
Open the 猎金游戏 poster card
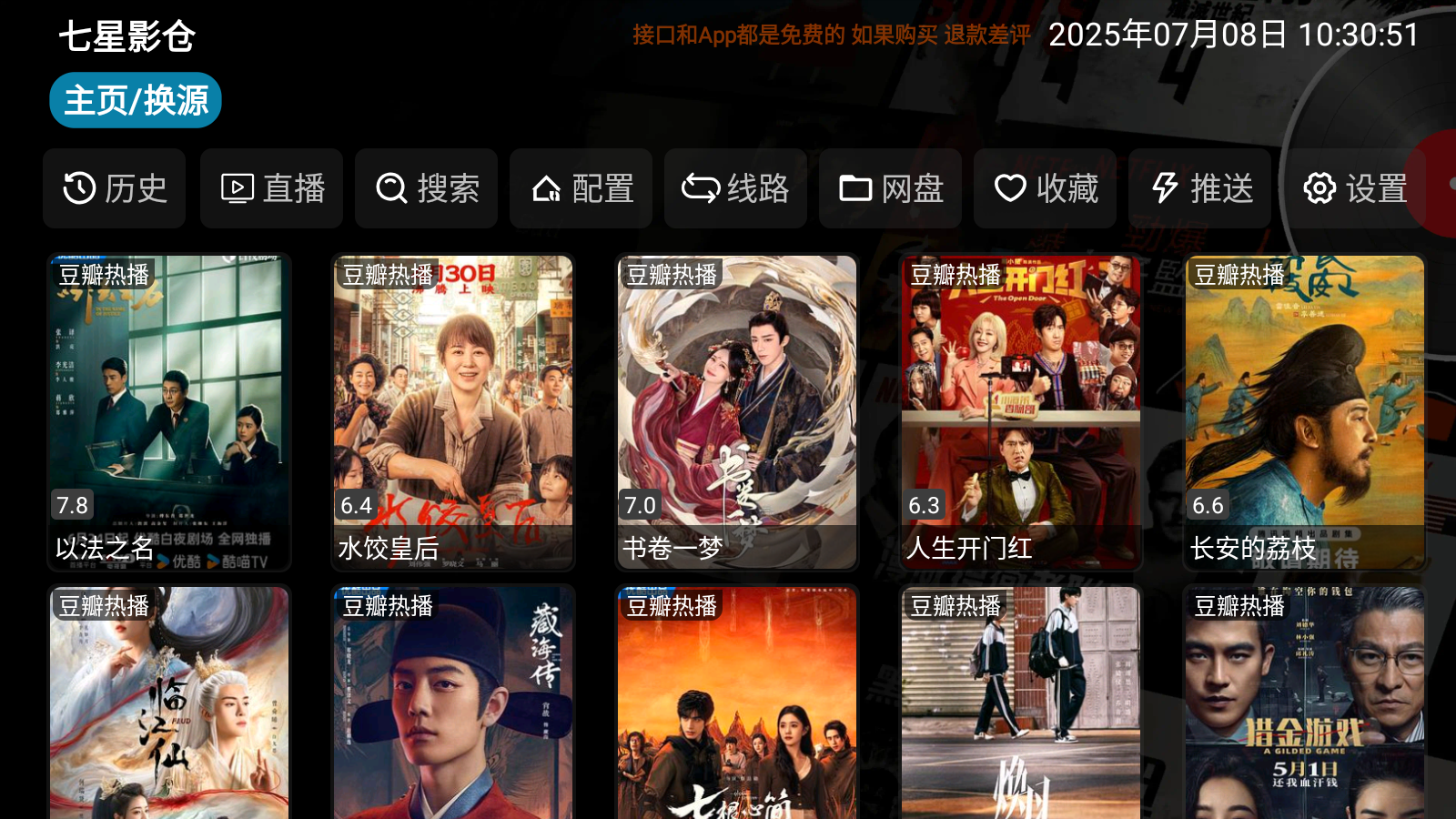1305,705
